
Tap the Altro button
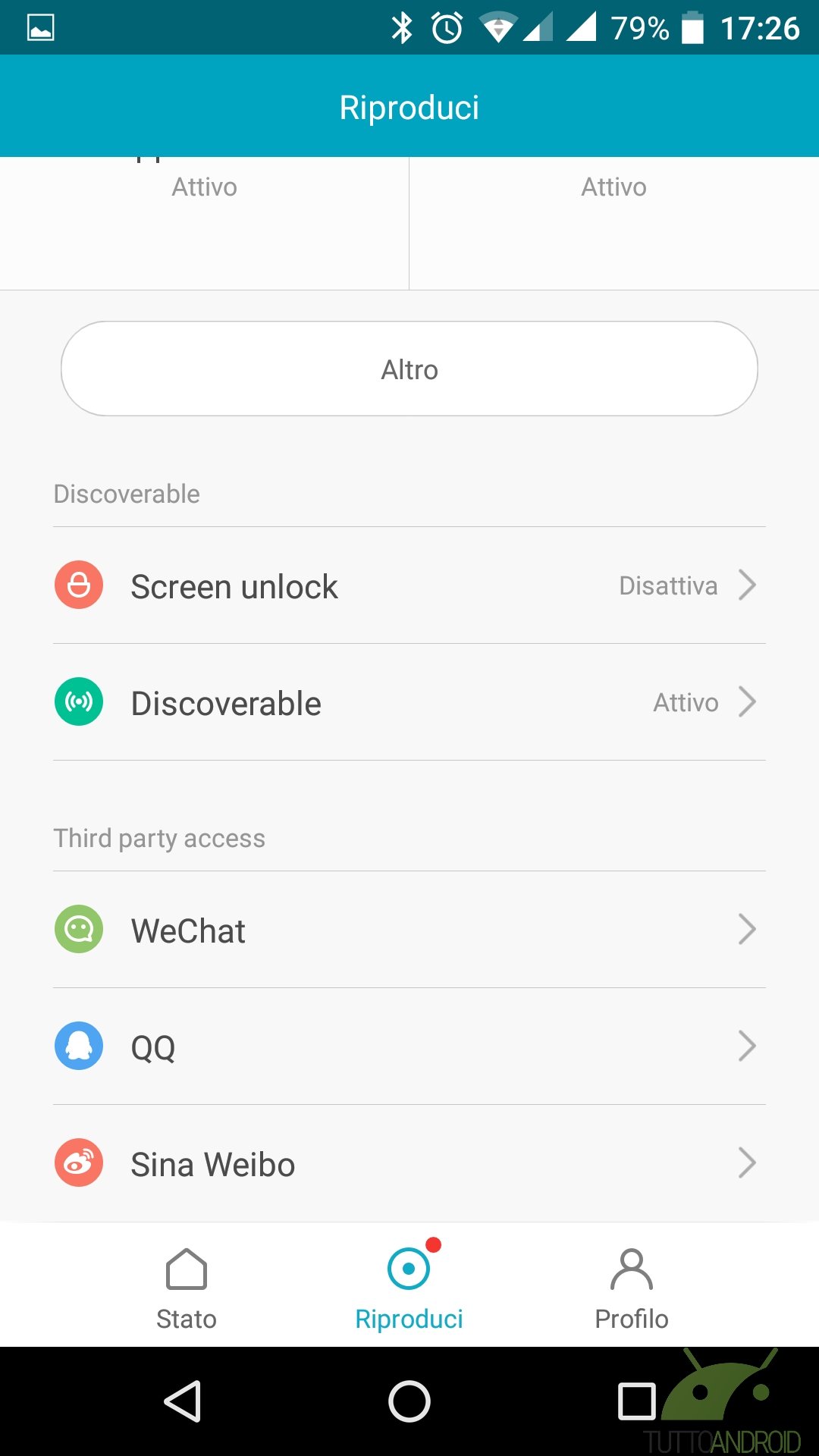tap(409, 369)
